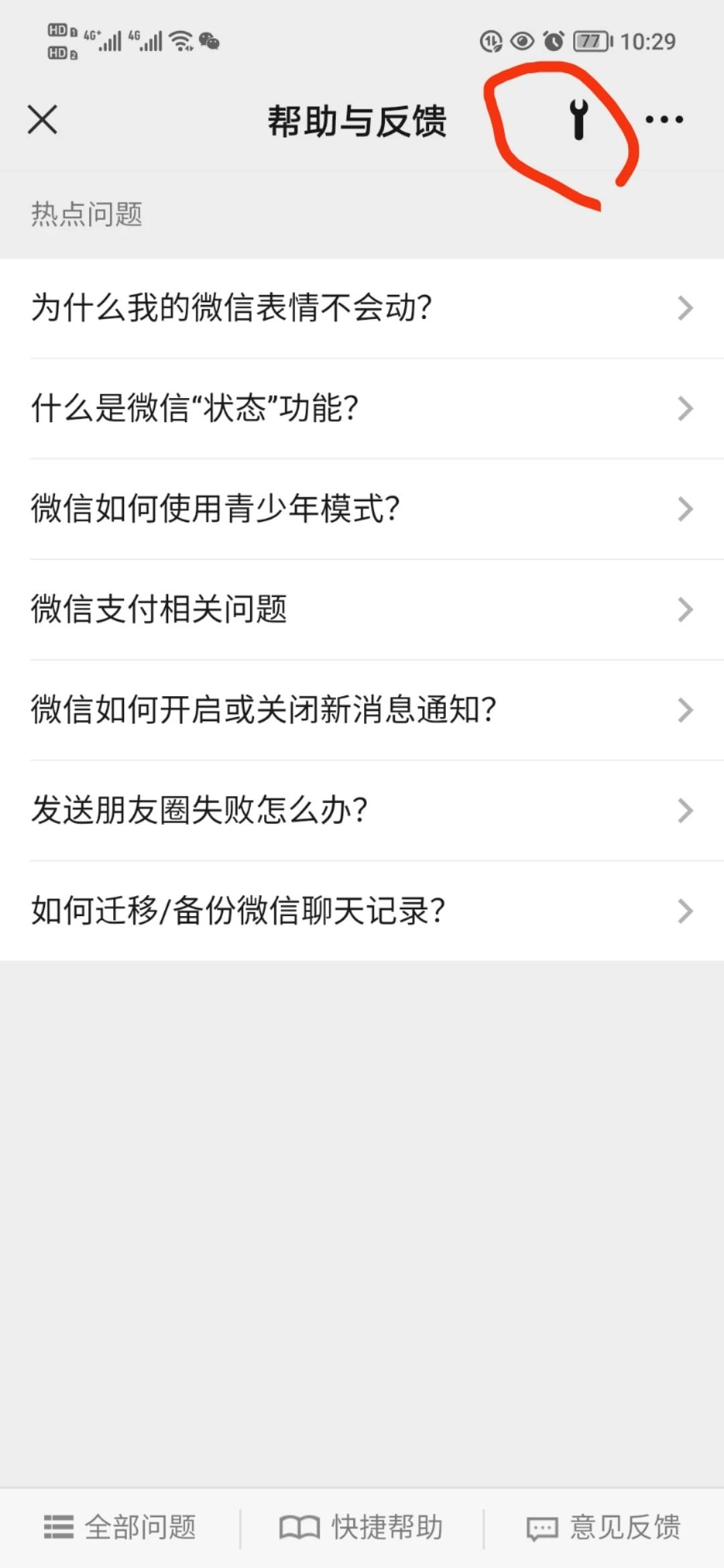Switch to 快捷帮助 tab
Screen dimensions: 724x1568
click(361, 1528)
